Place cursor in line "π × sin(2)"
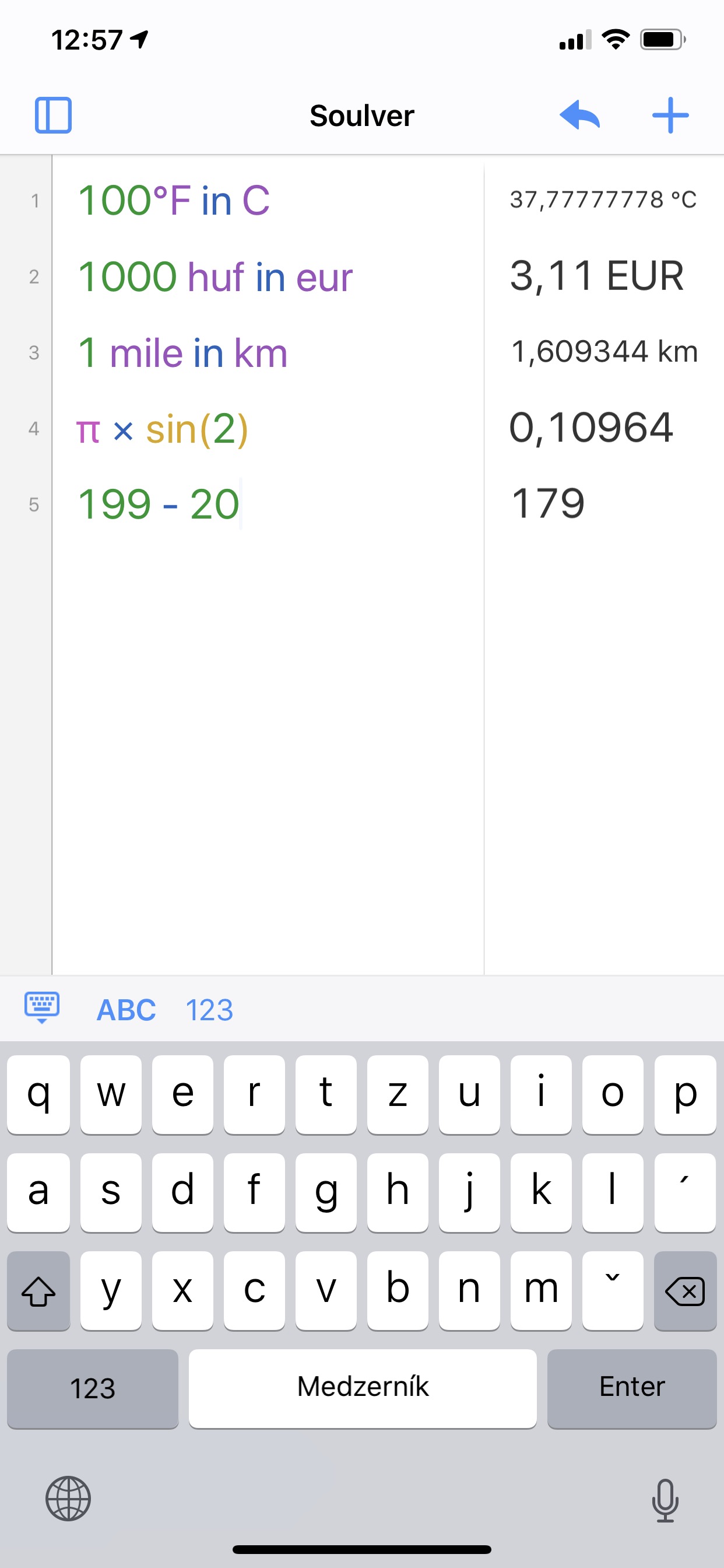The height and width of the screenshot is (1568, 724). click(x=162, y=429)
